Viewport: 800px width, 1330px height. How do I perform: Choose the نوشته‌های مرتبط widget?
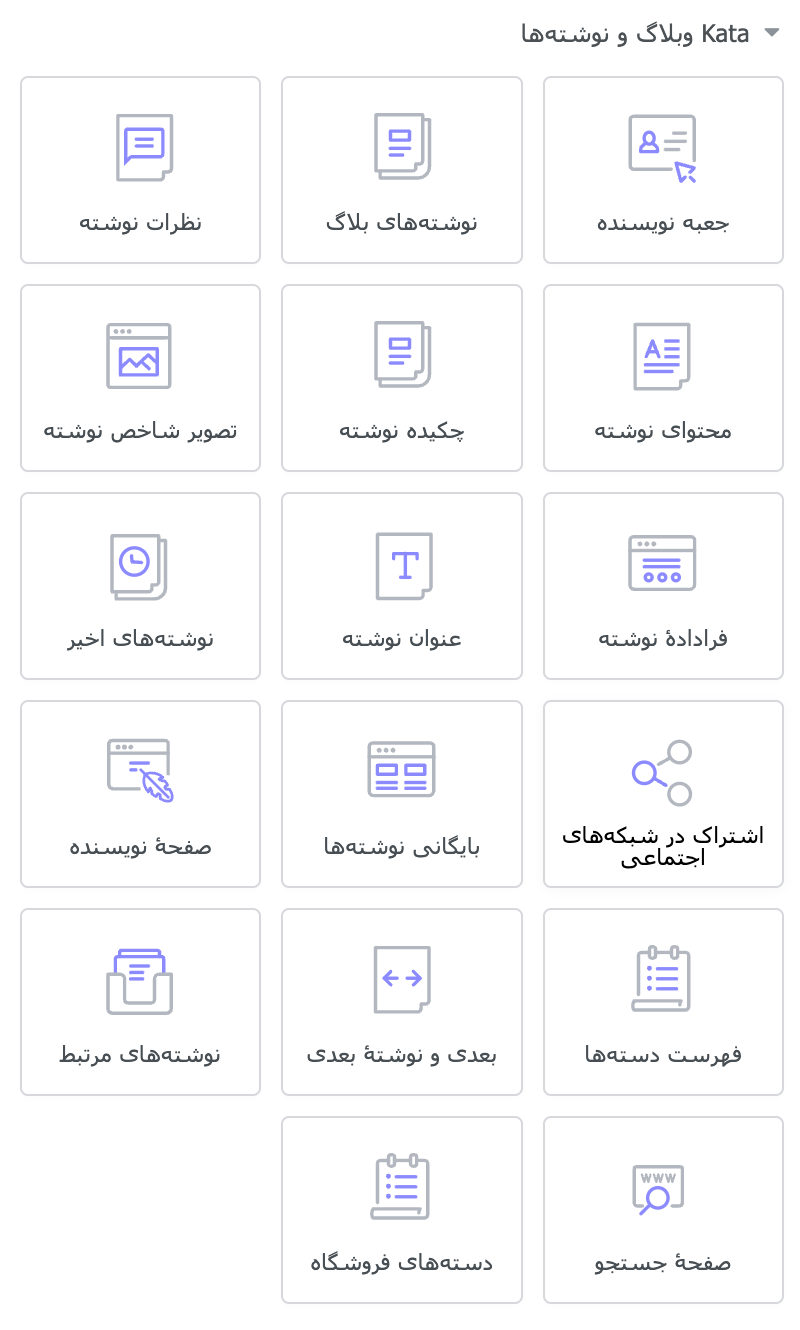[141, 1002]
